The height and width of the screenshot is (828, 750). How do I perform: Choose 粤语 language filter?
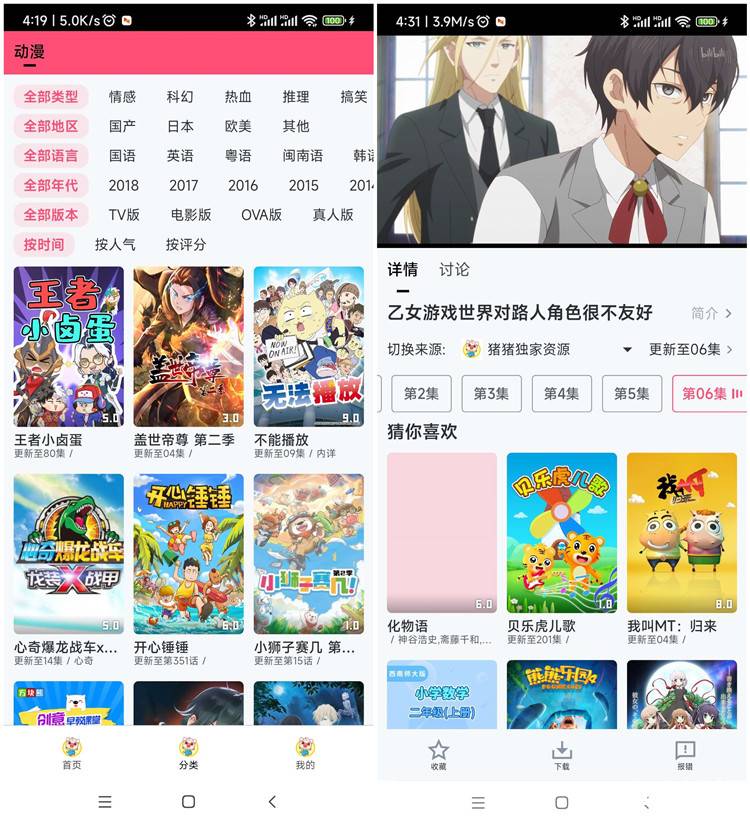pyautogui.click(x=238, y=156)
